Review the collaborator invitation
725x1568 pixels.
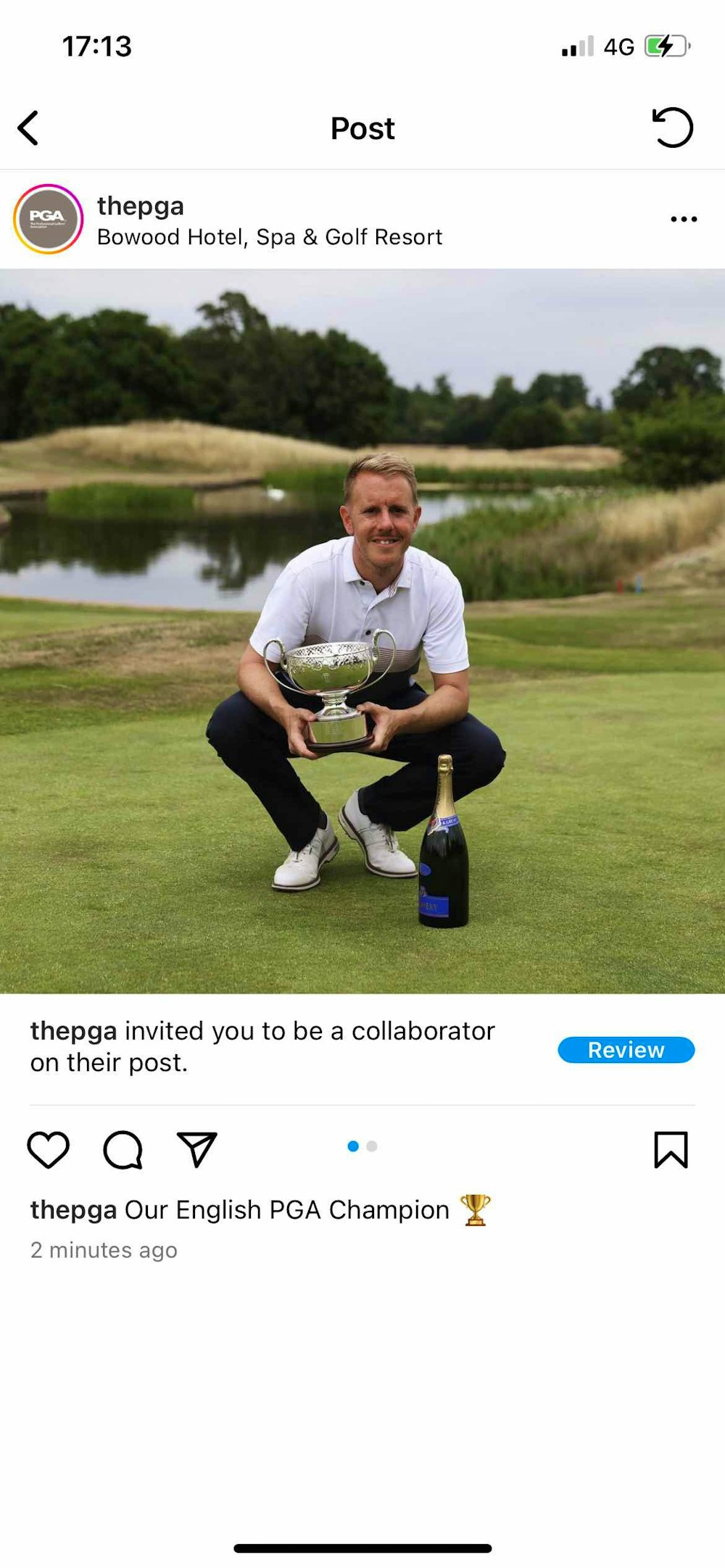point(626,1050)
